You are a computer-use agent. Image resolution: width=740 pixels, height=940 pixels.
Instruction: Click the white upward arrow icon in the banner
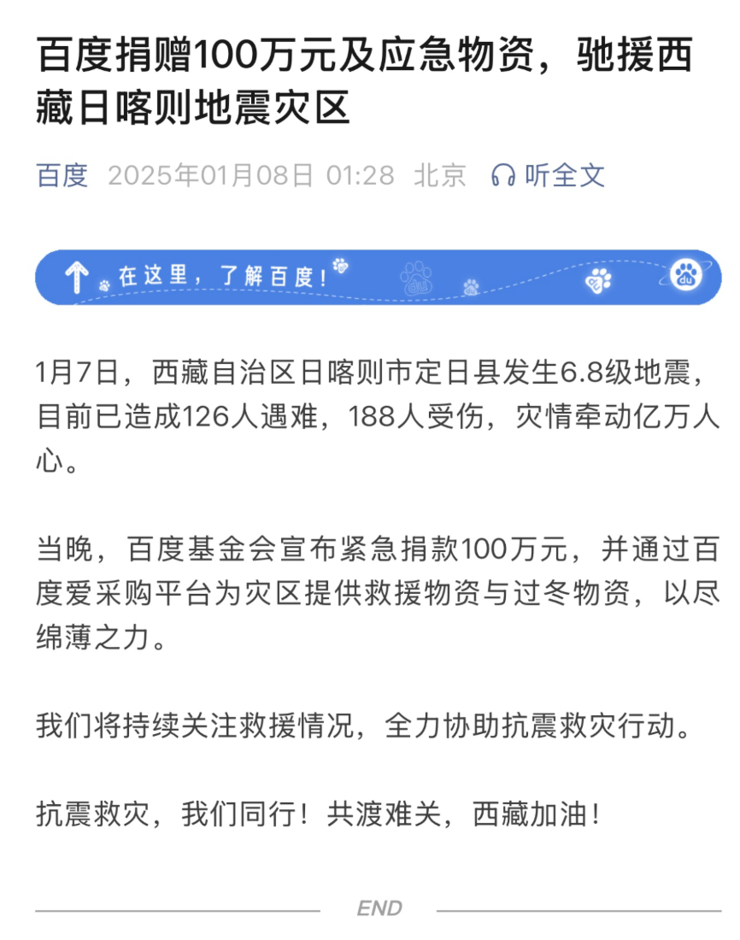(77, 276)
